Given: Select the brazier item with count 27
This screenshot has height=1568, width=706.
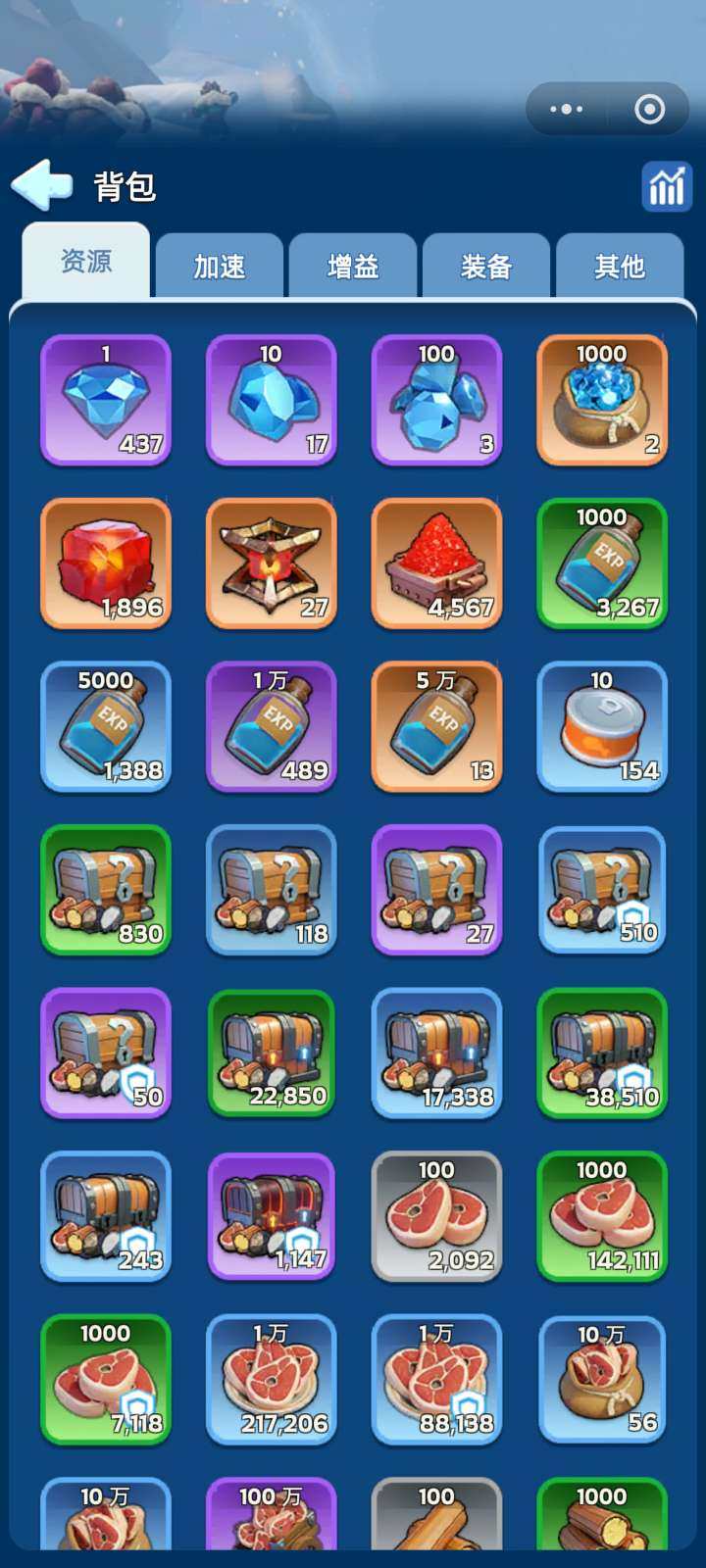Looking at the screenshot, I should 271,563.
